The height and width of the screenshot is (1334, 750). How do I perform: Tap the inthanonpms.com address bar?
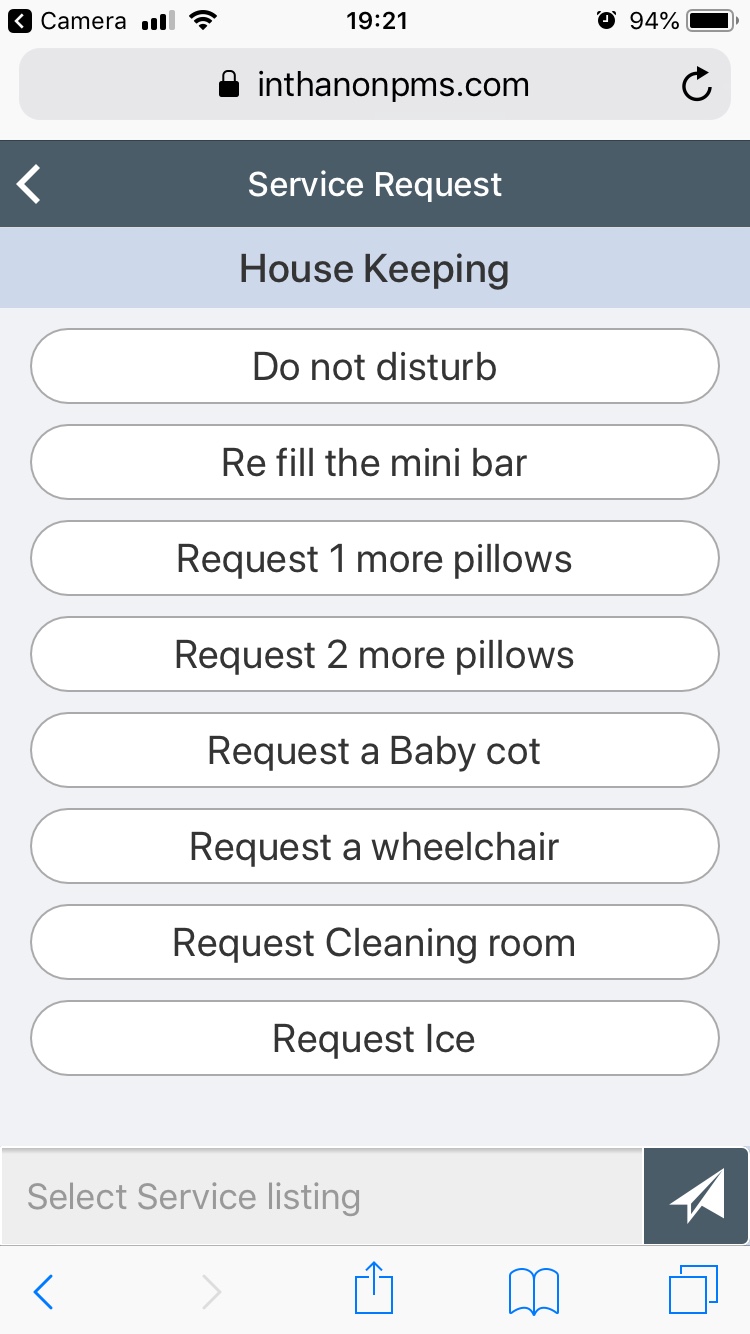coord(375,85)
